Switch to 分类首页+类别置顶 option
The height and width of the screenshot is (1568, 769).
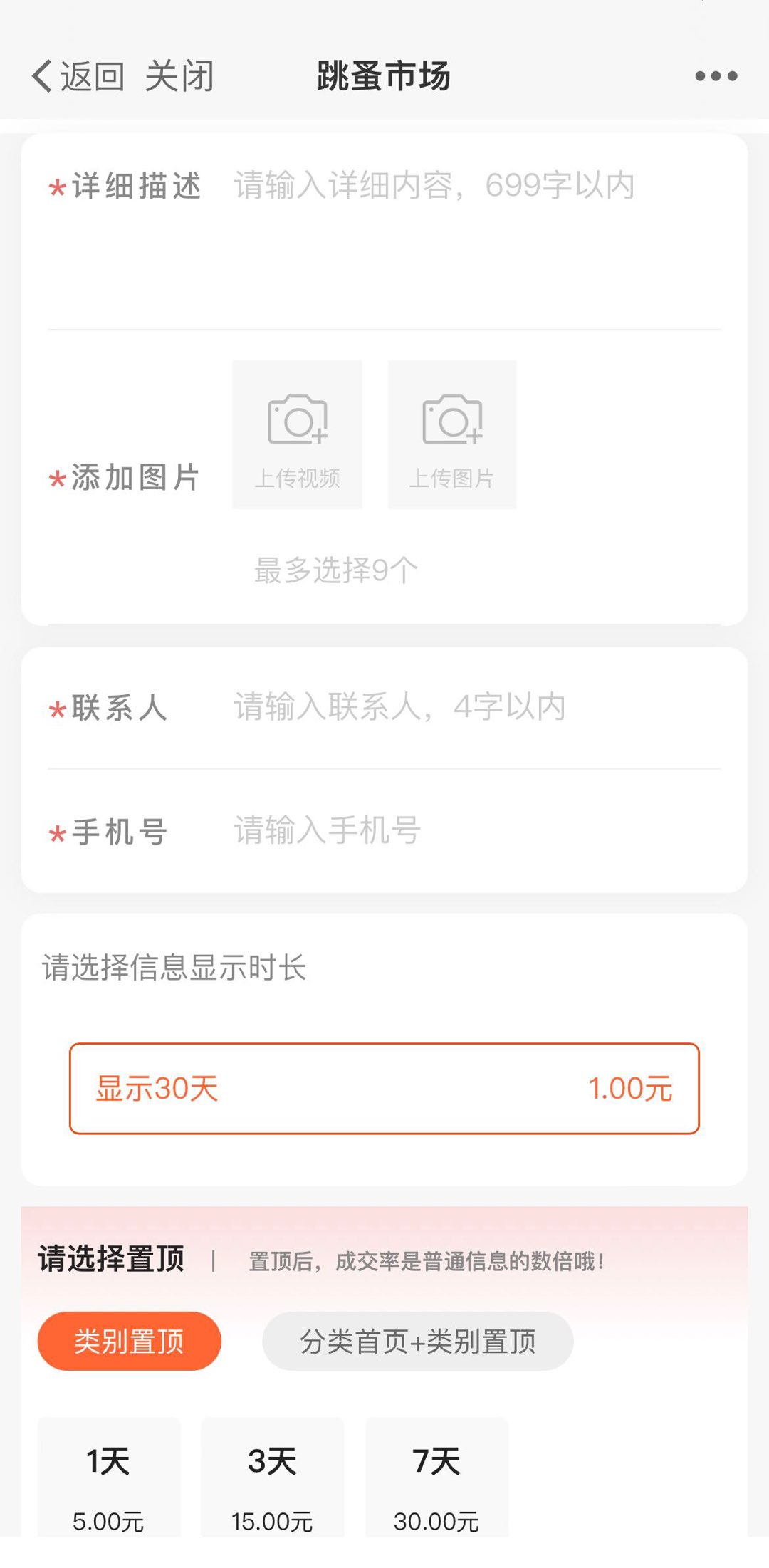pos(418,1341)
